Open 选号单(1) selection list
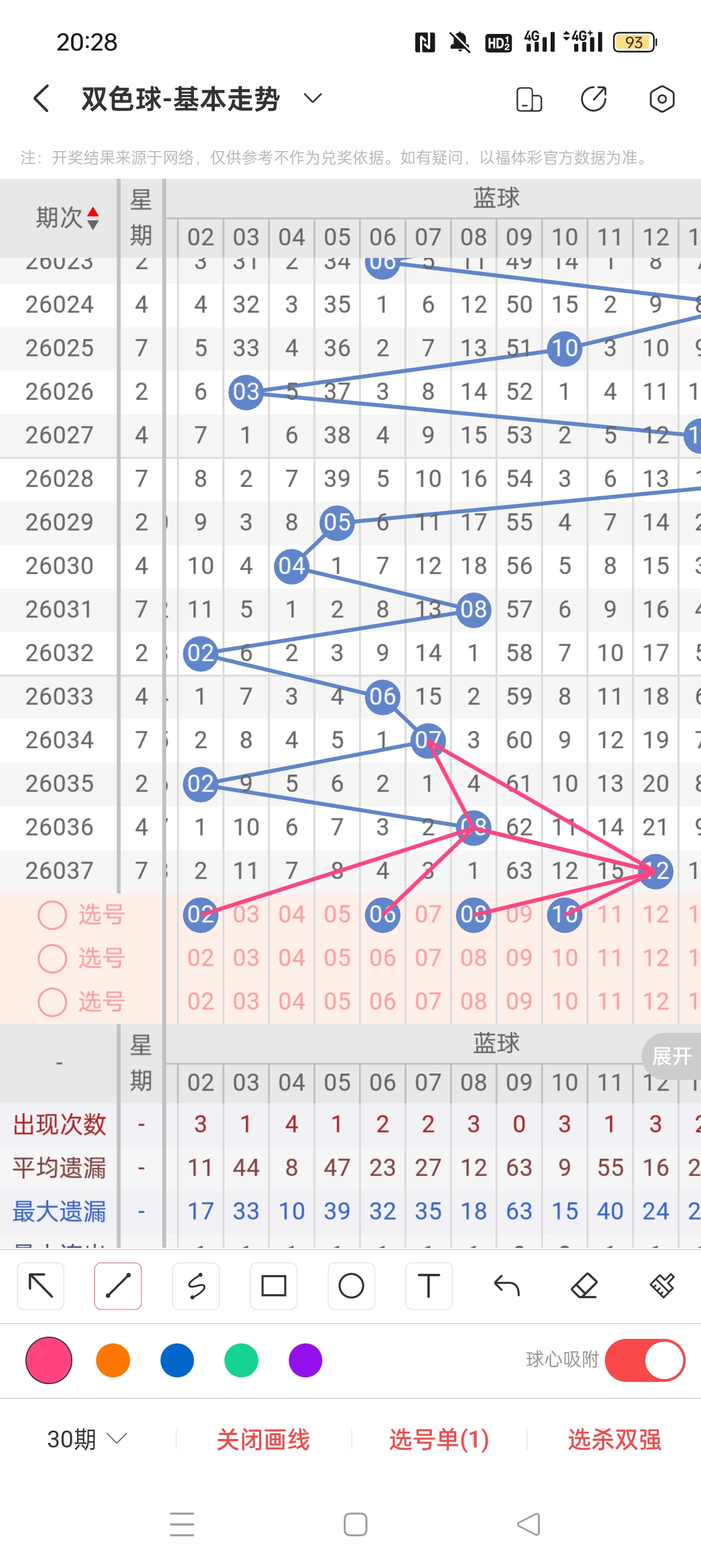701x1568 pixels. pyautogui.click(x=439, y=1439)
